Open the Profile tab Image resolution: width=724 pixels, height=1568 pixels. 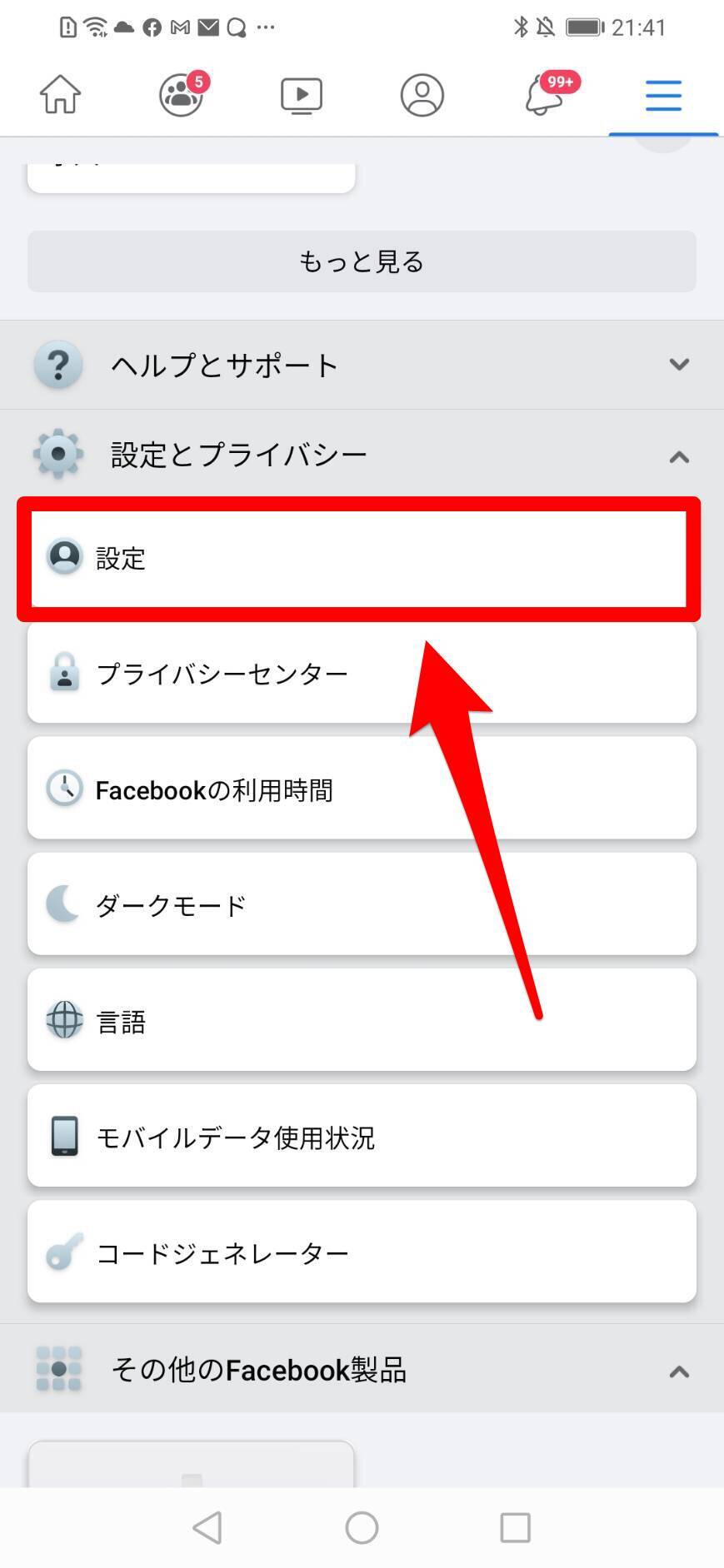(x=422, y=95)
